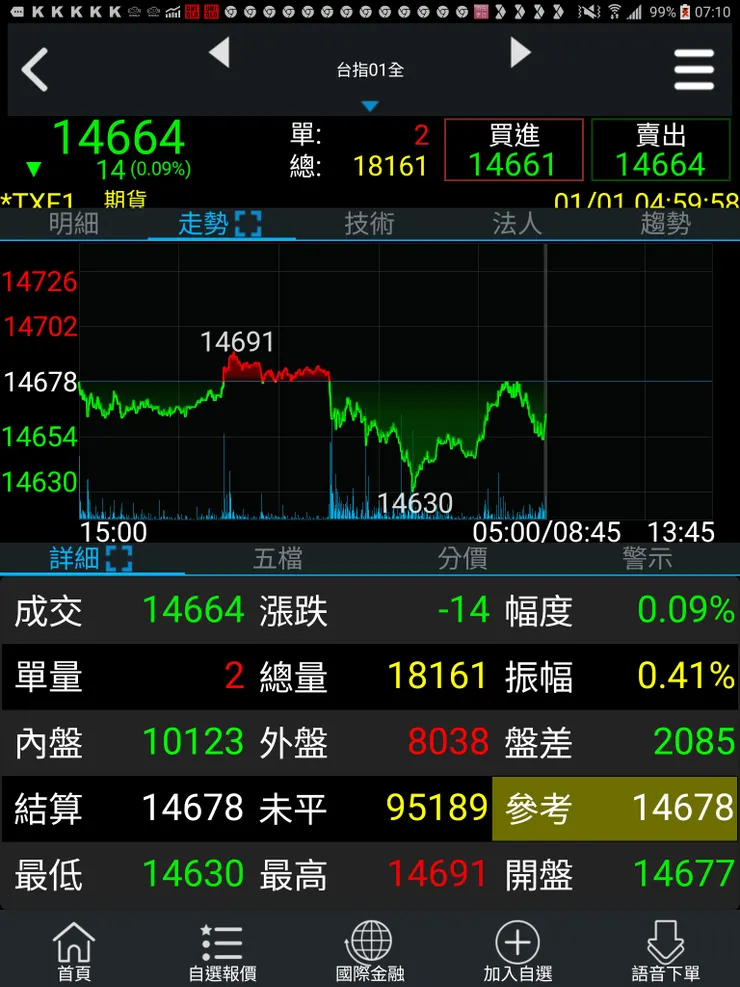Go back using the top-left arrow
740x987 pixels.
pyautogui.click(x=36, y=70)
